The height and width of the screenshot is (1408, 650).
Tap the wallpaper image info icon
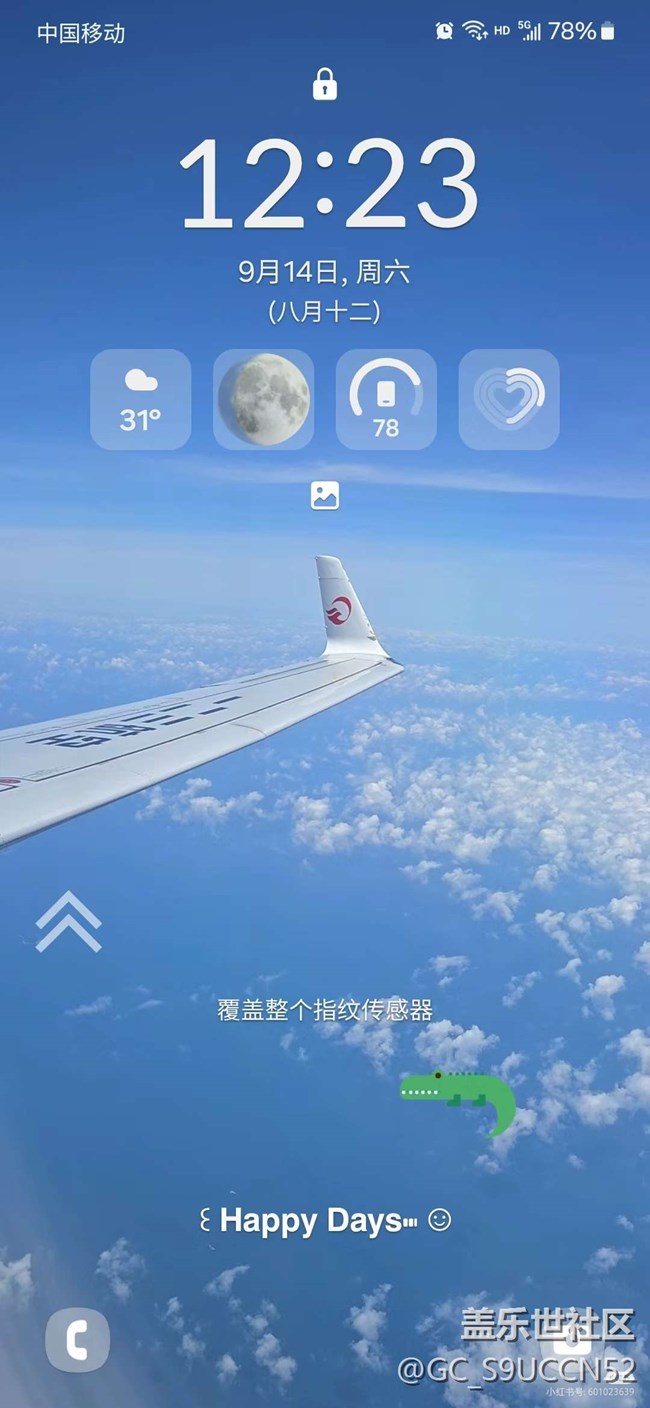pos(325,495)
